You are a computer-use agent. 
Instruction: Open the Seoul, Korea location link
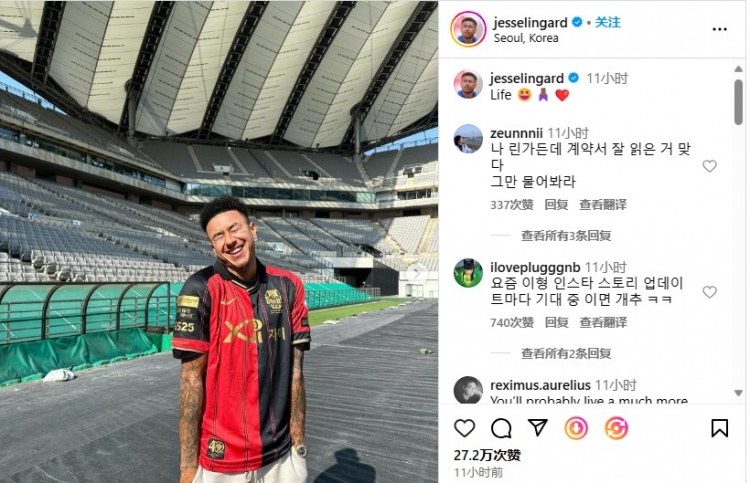[x=526, y=38]
